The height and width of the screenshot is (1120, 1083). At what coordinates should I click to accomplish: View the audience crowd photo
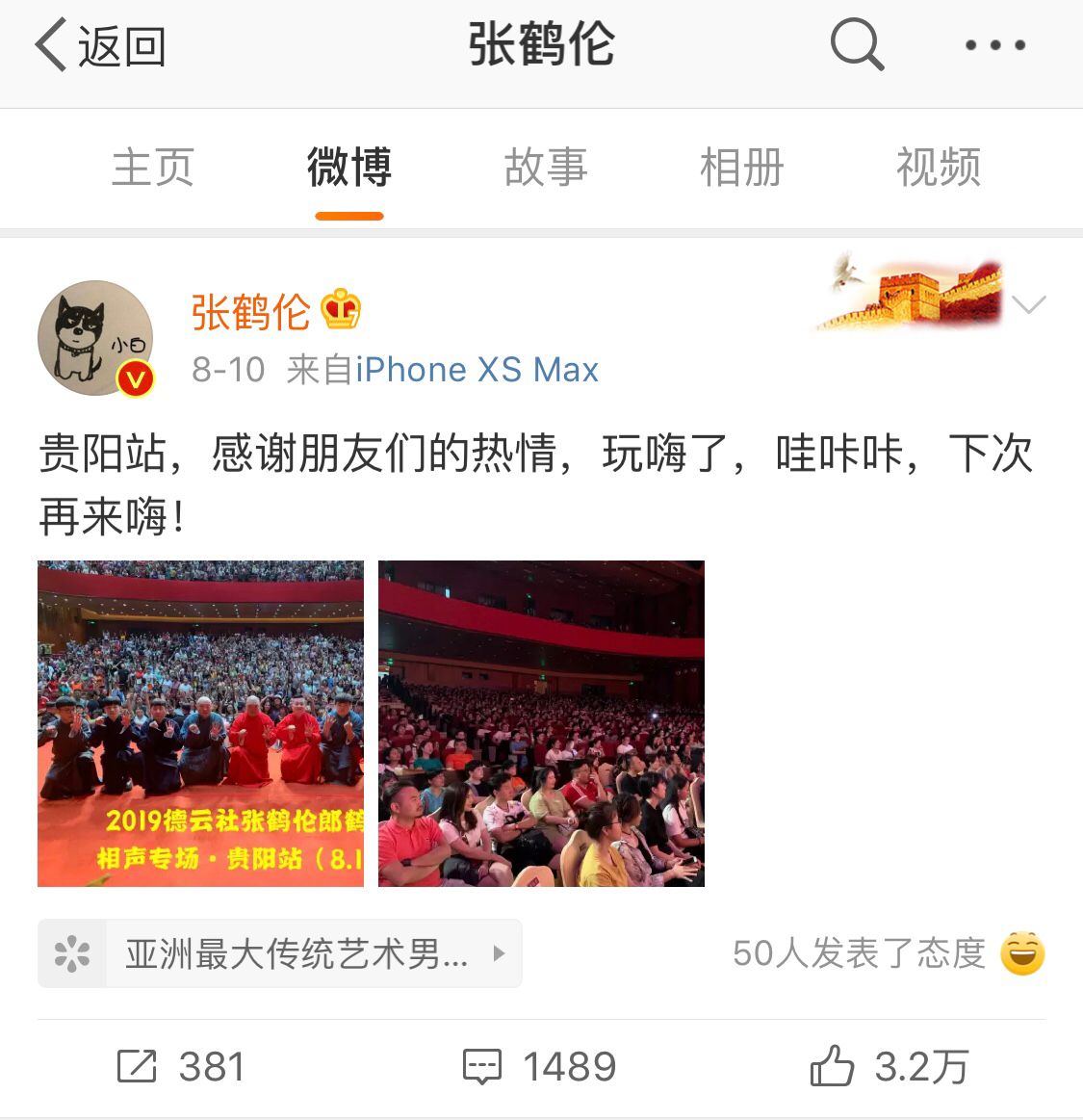(541, 723)
